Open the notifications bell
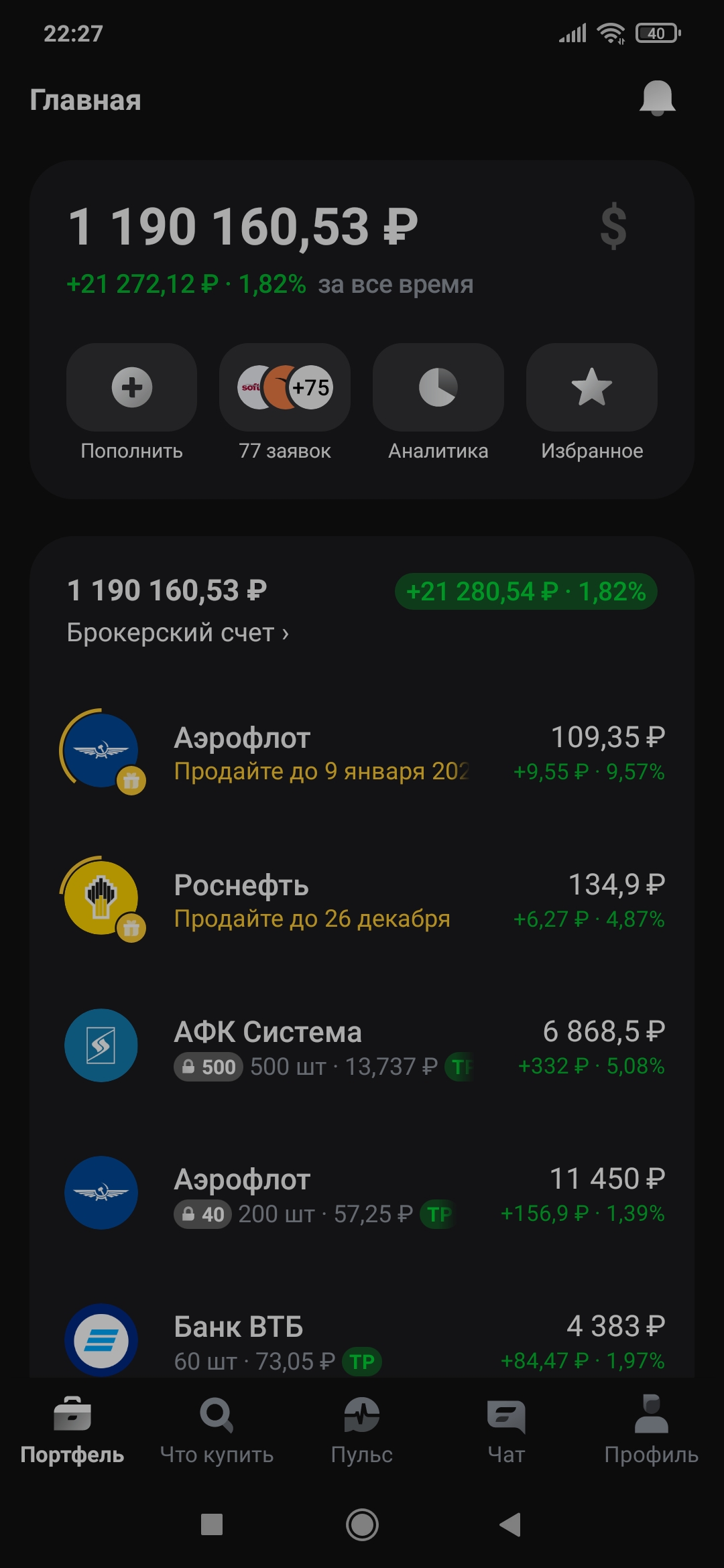This screenshot has width=724, height=1568. (657, 99)
